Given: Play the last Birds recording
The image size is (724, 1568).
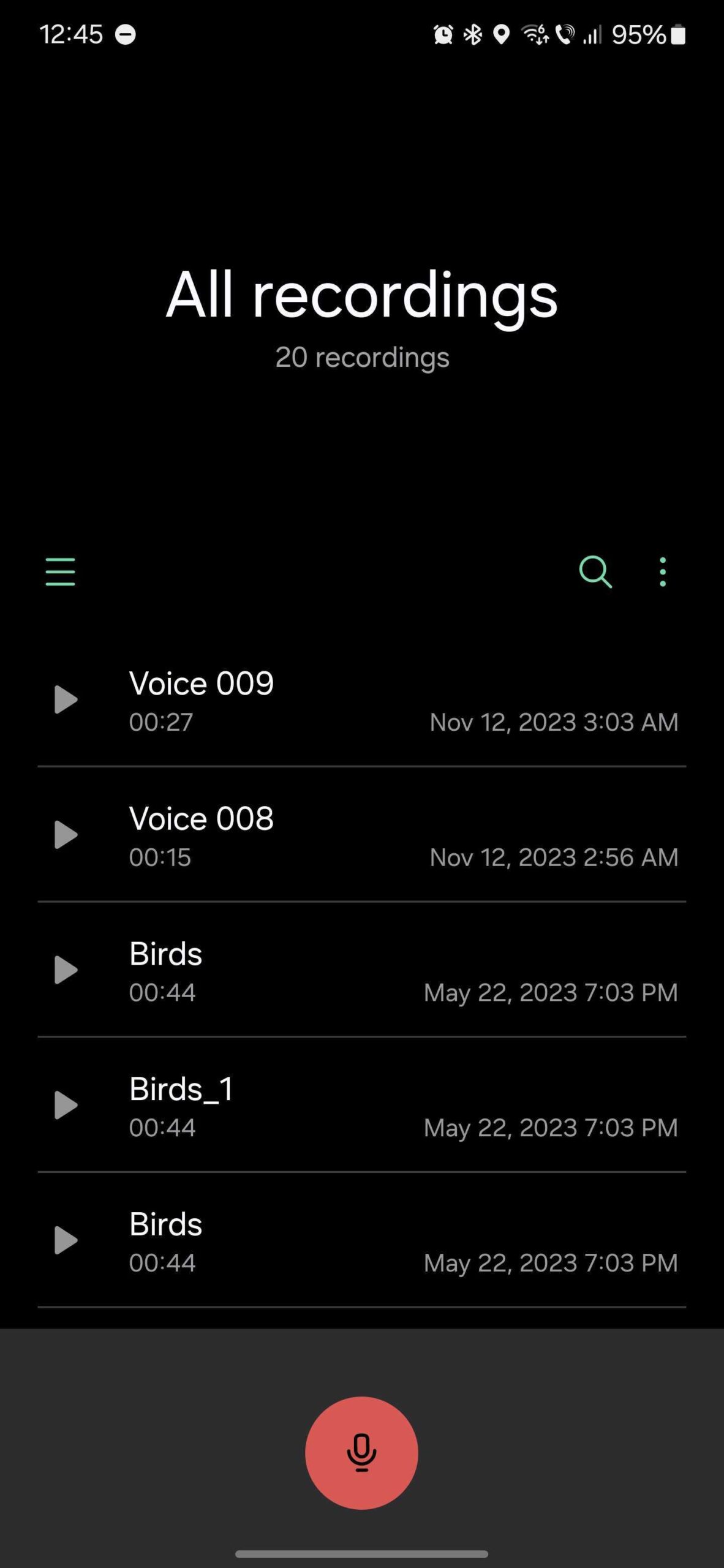Looking at the screenshot, I should (65, 1240).
